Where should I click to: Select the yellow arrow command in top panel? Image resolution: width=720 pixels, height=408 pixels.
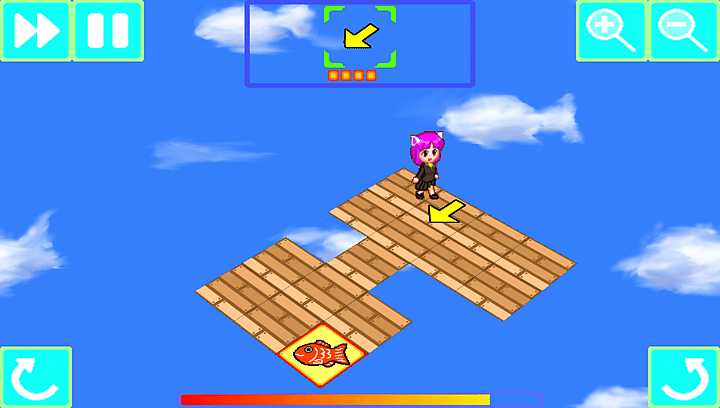[359, 37]
